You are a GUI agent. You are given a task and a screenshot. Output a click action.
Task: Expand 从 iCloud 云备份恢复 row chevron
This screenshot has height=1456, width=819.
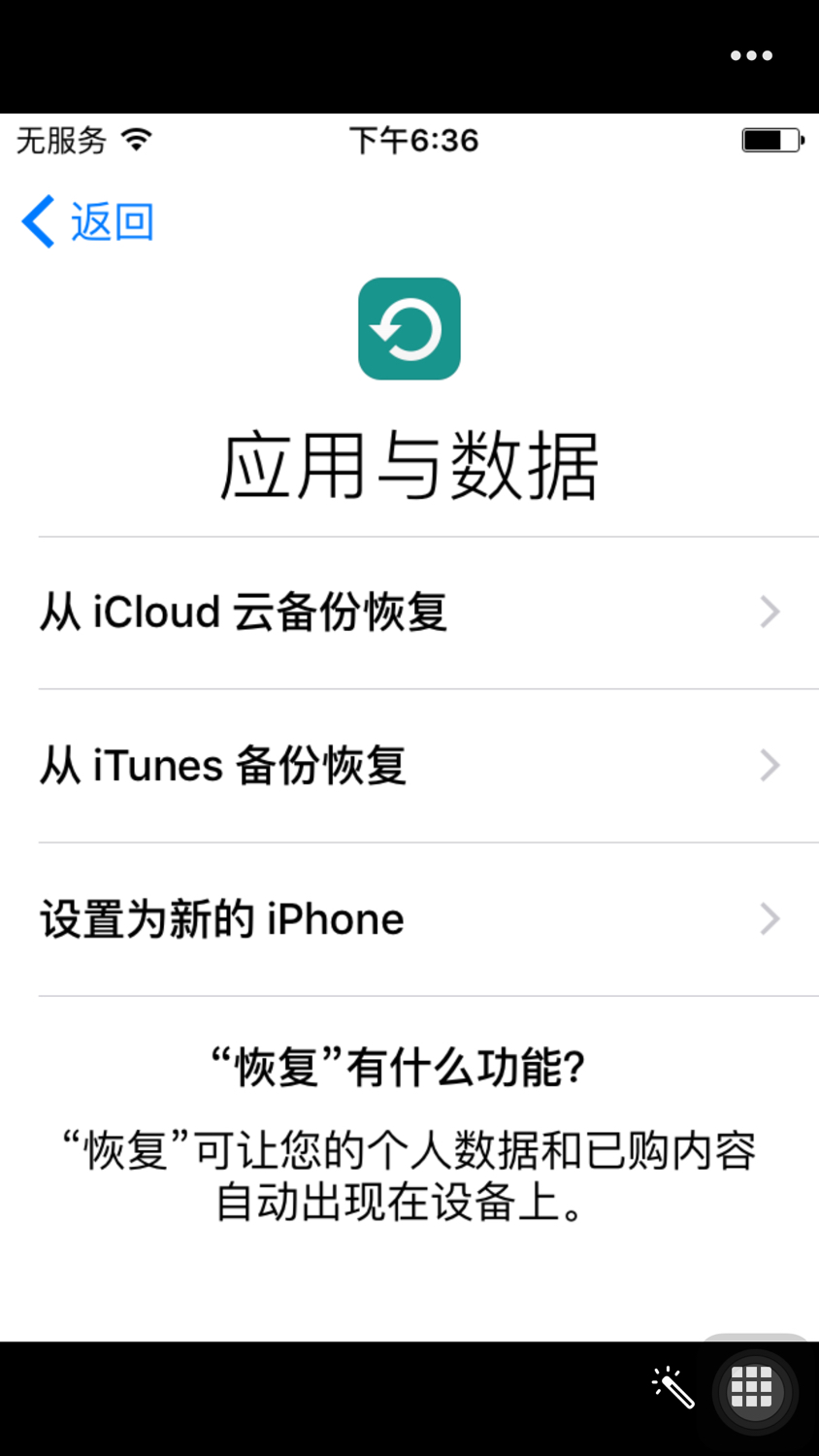(770, 612)
